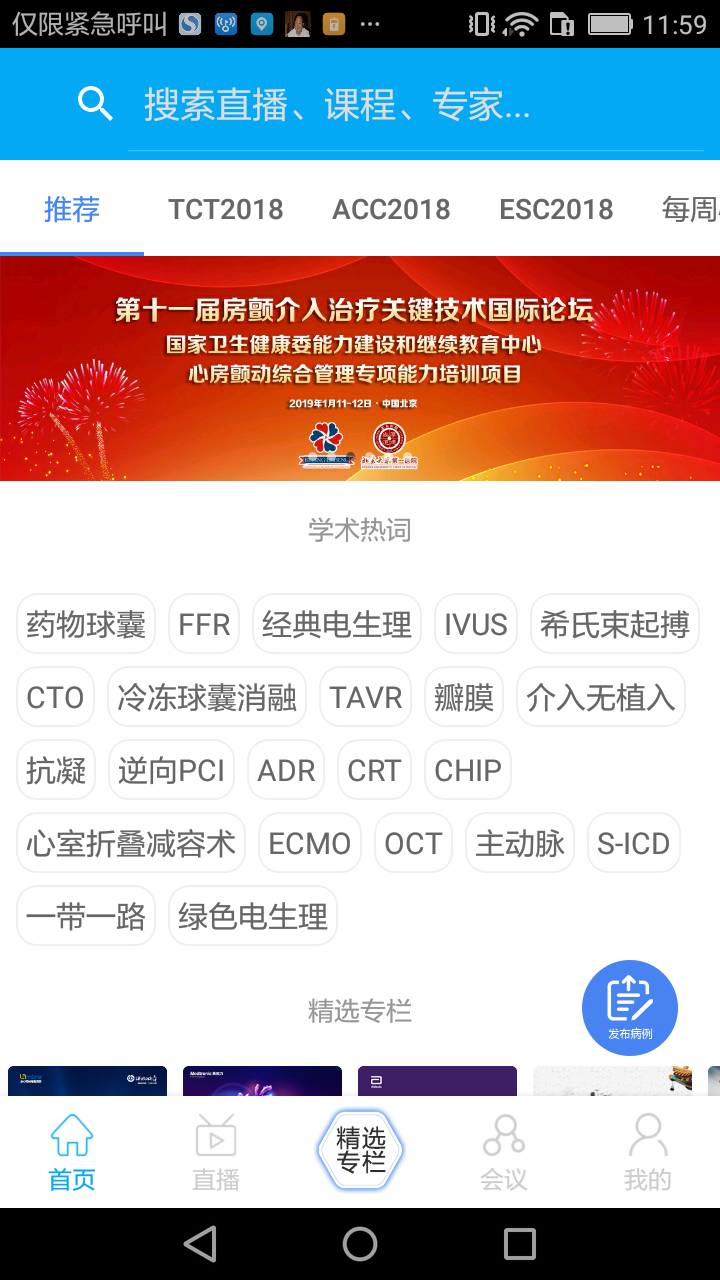Select the ESC2018 tab
The width and height of the screenshot is (720, 1280).
click(557, 209)
